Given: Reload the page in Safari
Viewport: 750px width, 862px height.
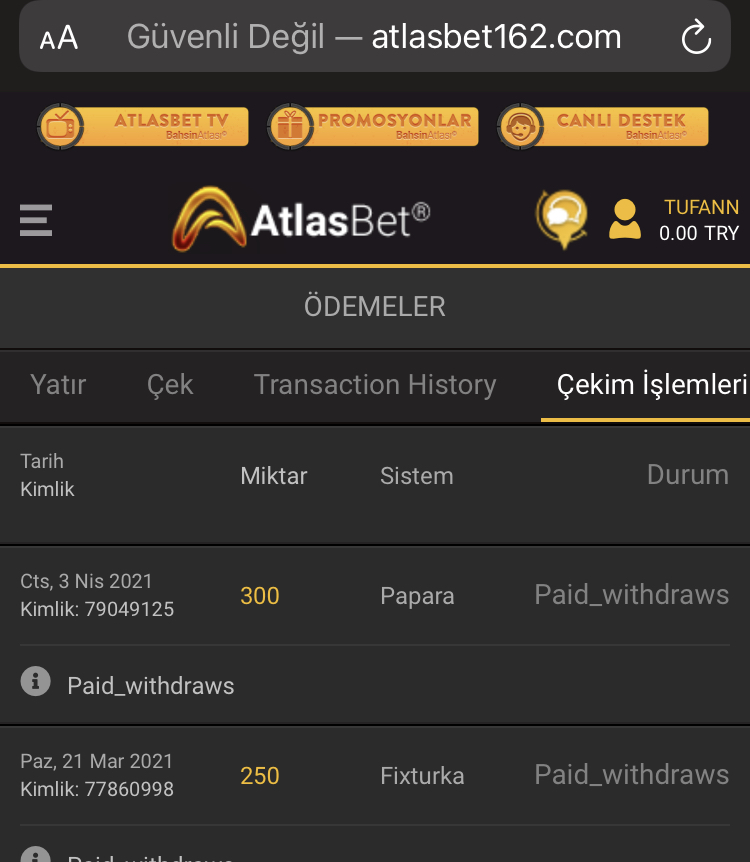Looking at the screenshot, I should [x=695, y=38].
